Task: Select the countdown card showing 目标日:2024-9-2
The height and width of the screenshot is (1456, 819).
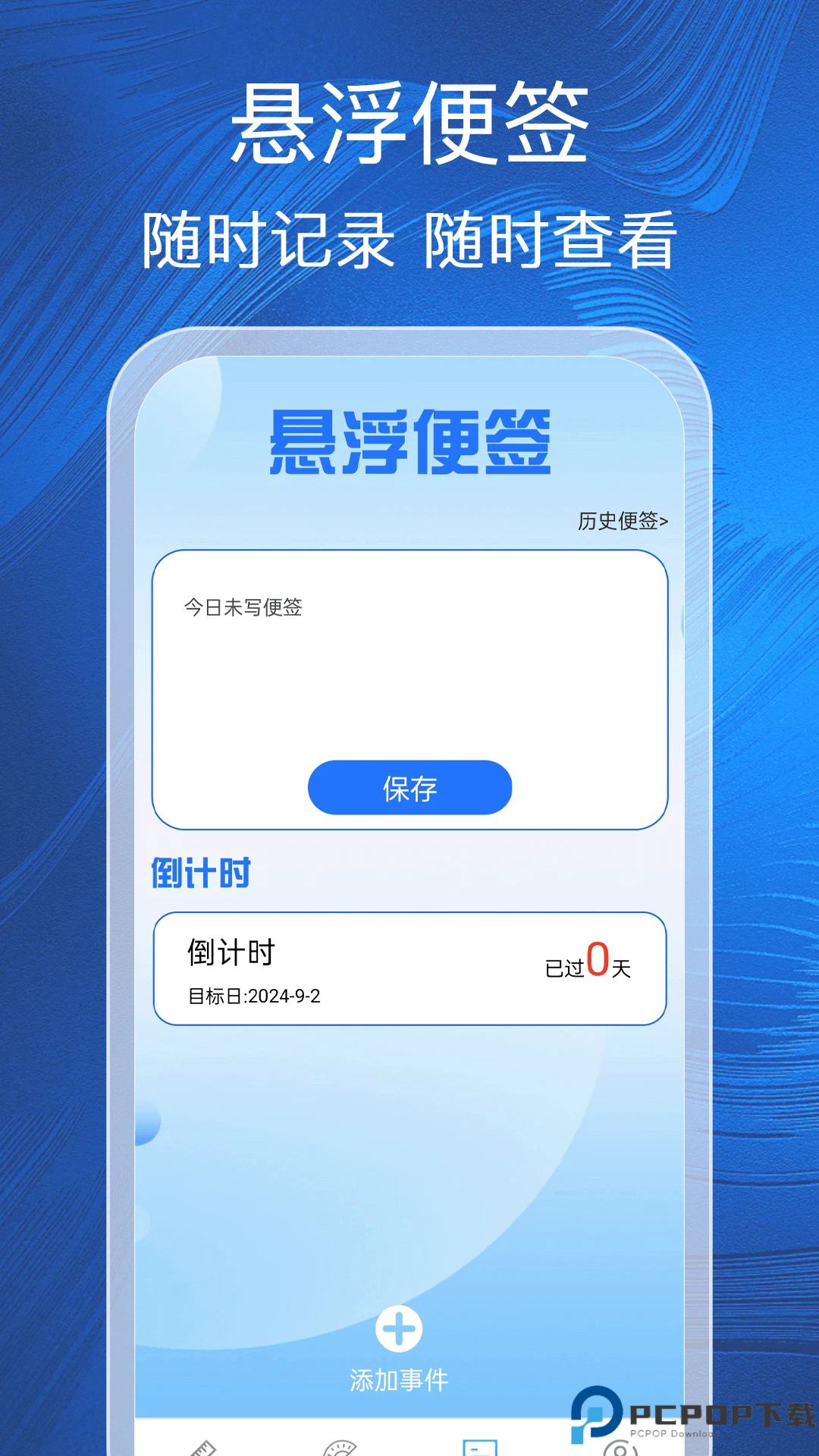Action: [x=409, y=968]
